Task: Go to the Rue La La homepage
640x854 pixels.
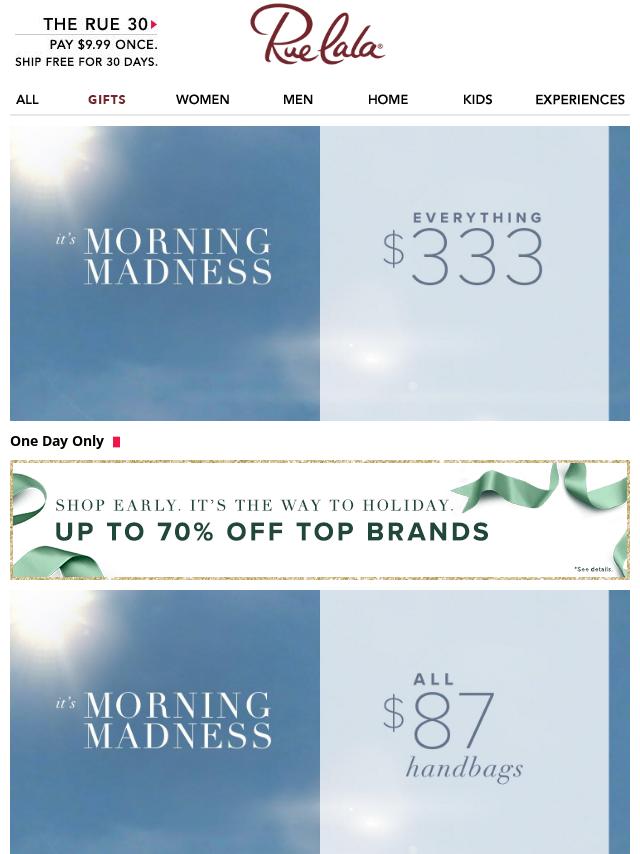Action: click(317, 36)
